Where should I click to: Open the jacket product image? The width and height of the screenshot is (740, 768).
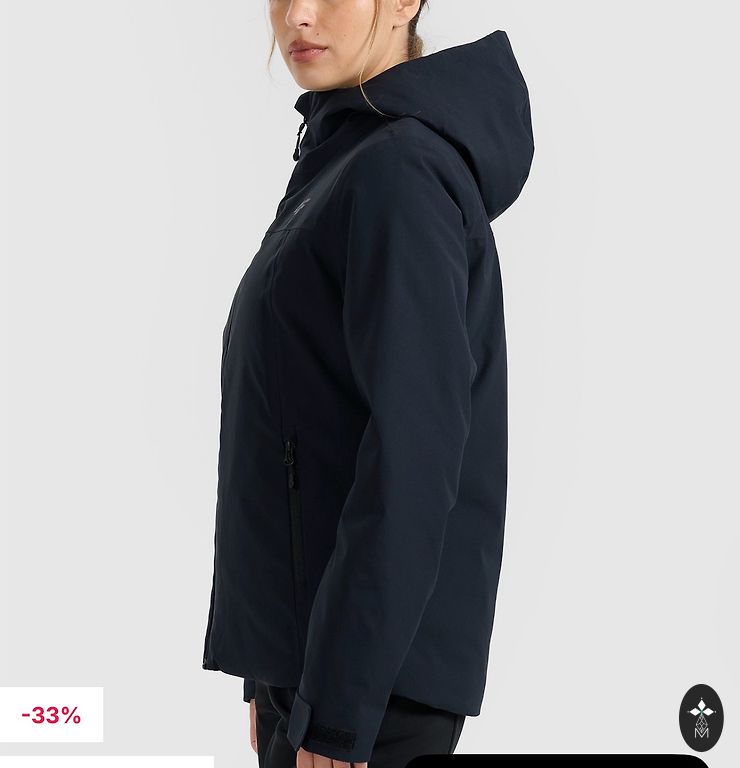click(370, 380)
